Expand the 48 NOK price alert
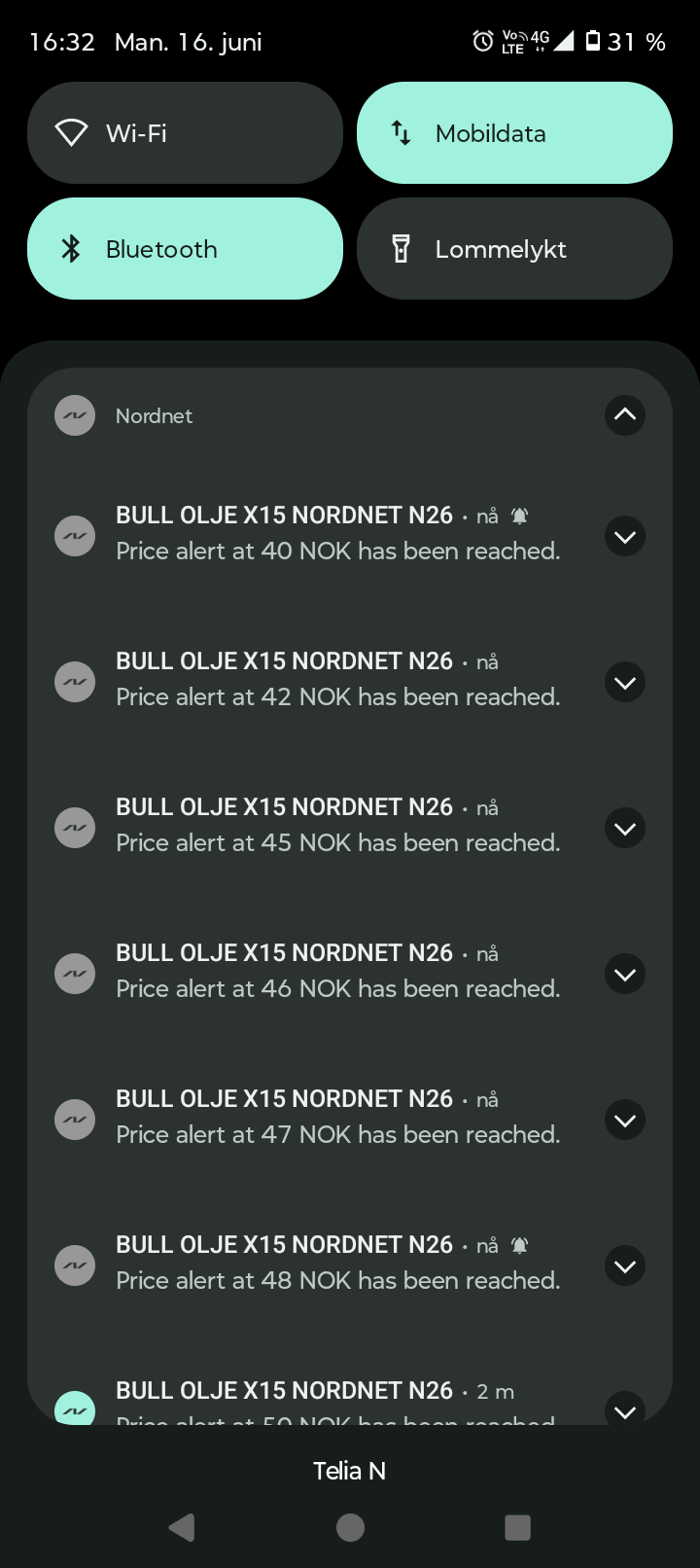Screen dimensions: 700x1568 [625, 1266]
